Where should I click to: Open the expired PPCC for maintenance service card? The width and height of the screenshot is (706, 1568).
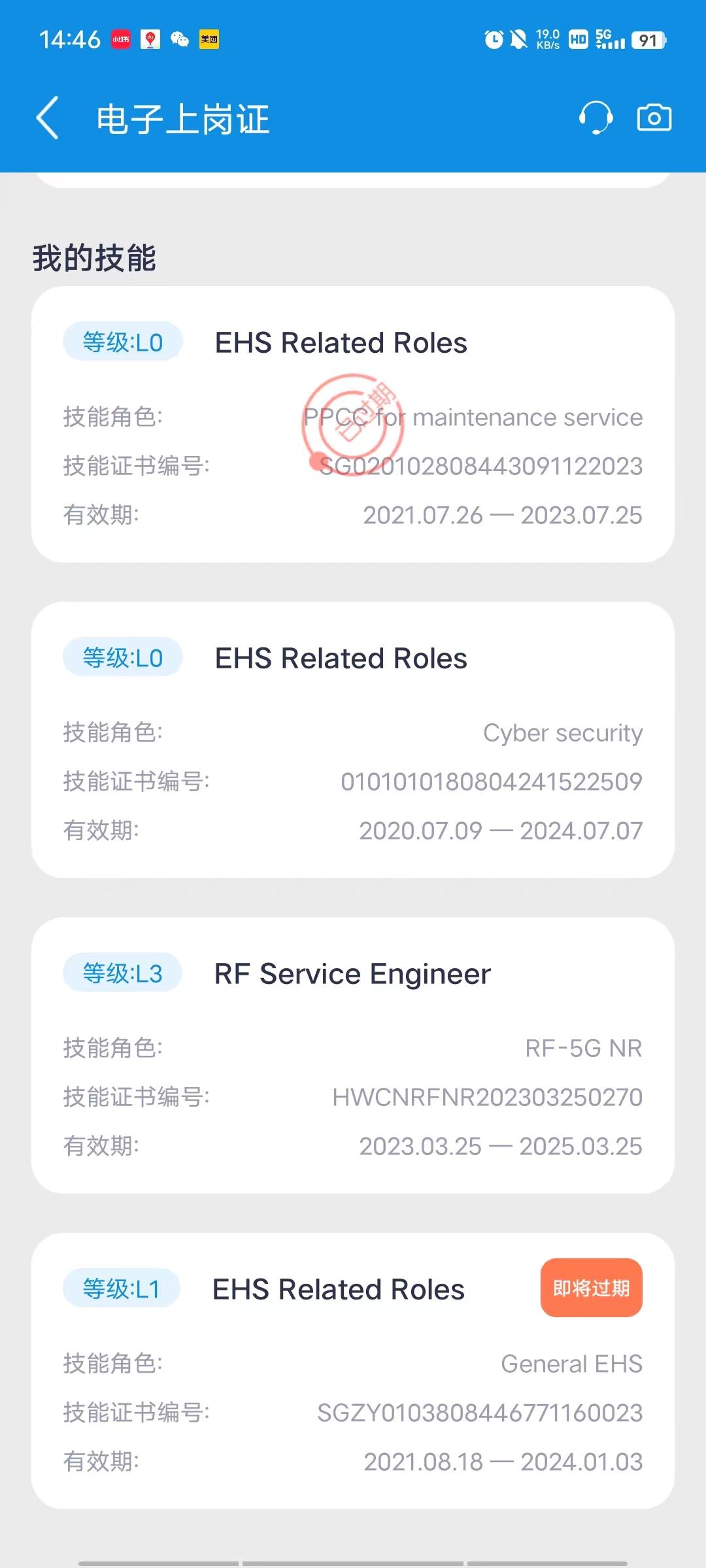coord(353,425)
